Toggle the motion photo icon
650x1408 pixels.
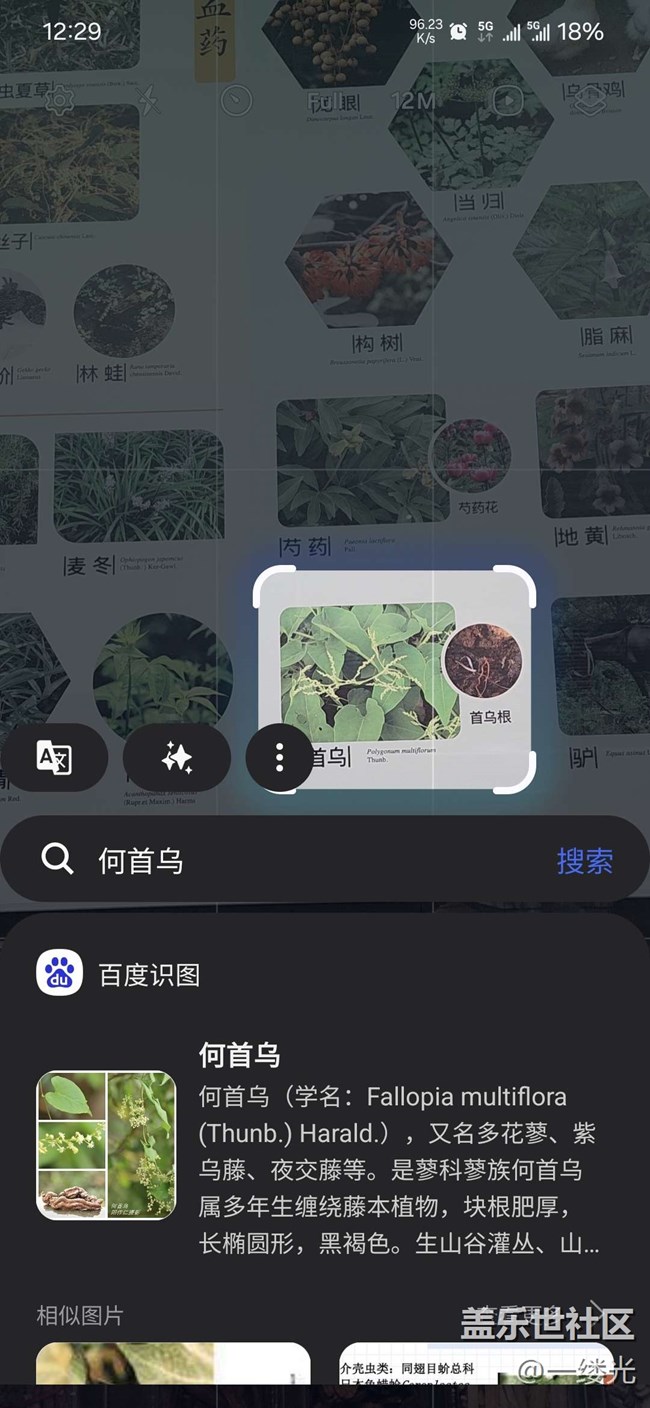pos(507,100)
